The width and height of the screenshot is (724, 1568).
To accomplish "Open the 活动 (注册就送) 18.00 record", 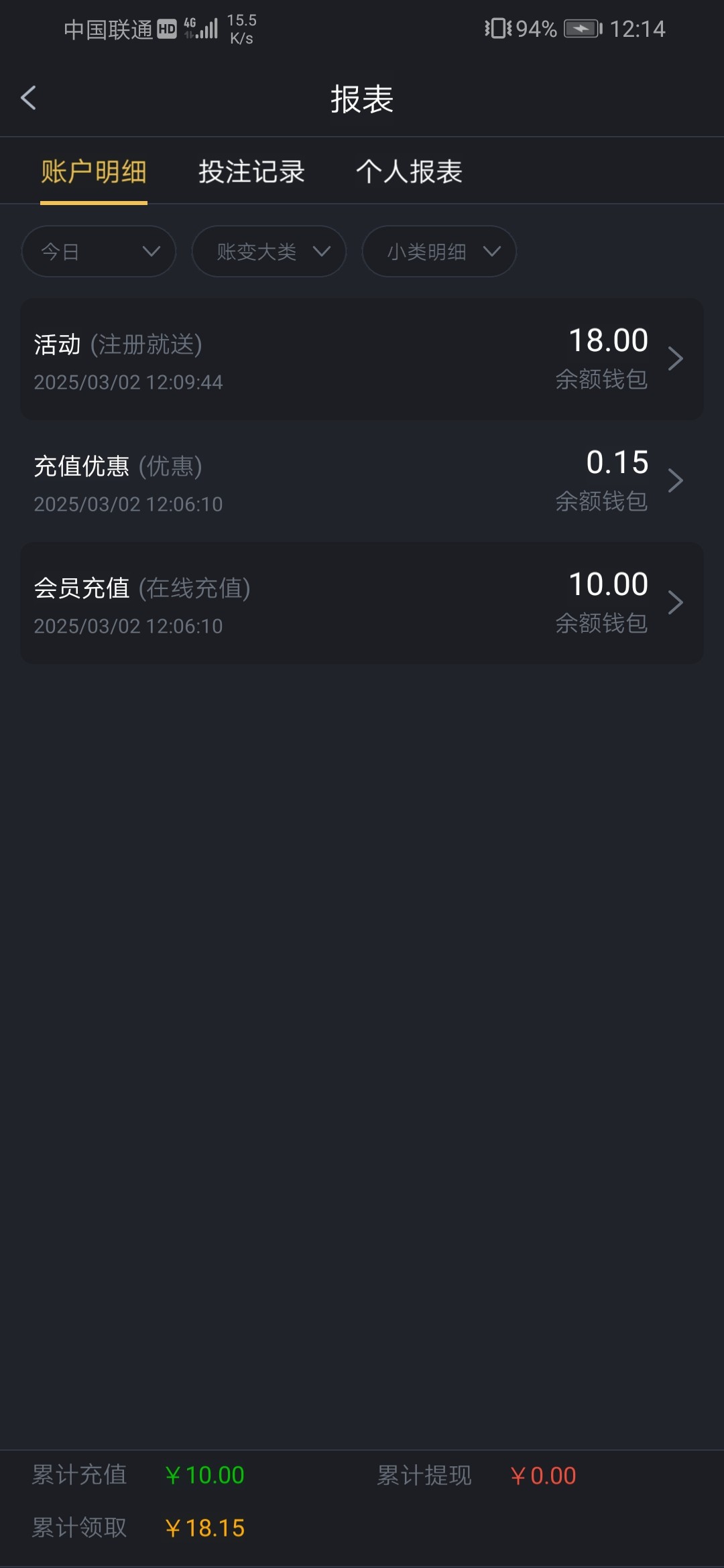I will click(x=362, y=359).
